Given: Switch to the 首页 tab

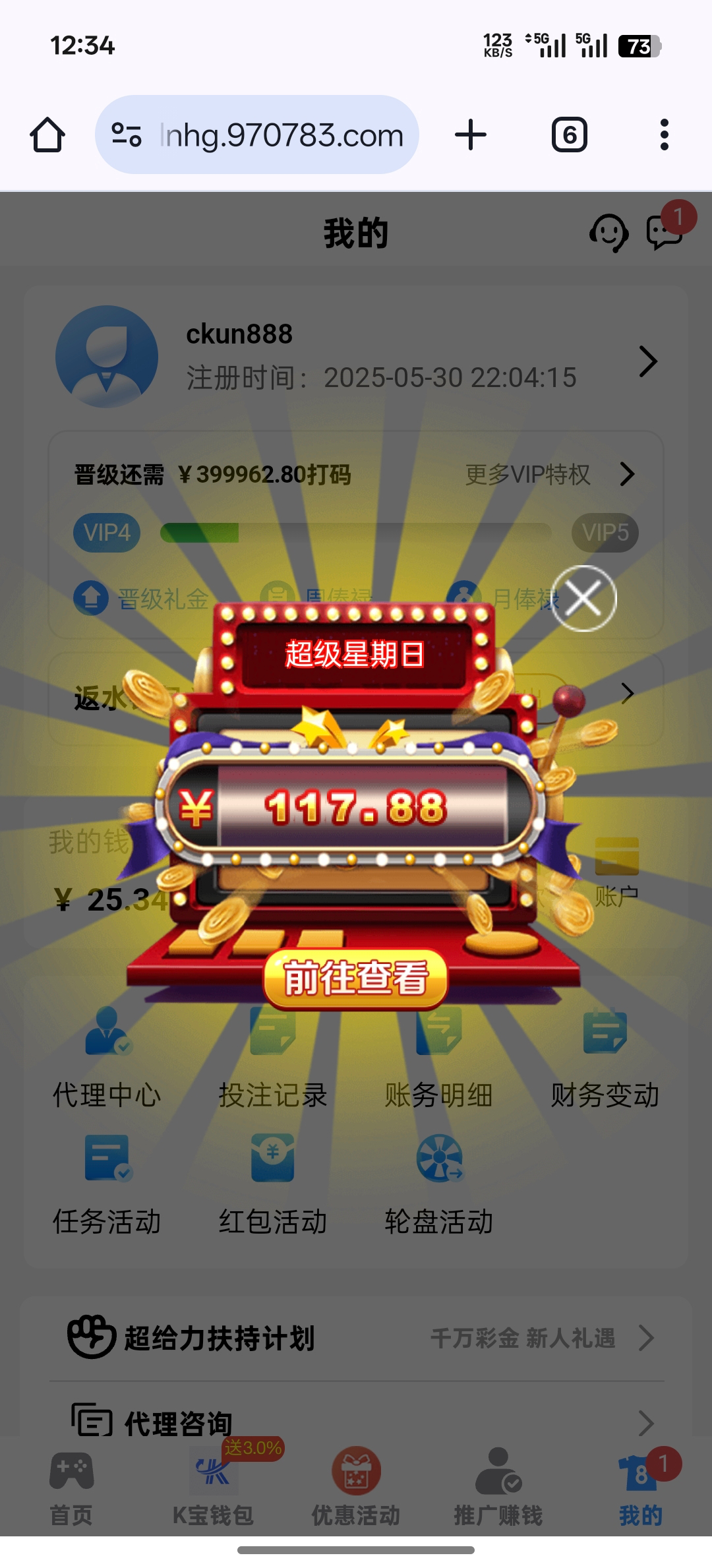Looking at the screenshot, I should click(71, 1487).
